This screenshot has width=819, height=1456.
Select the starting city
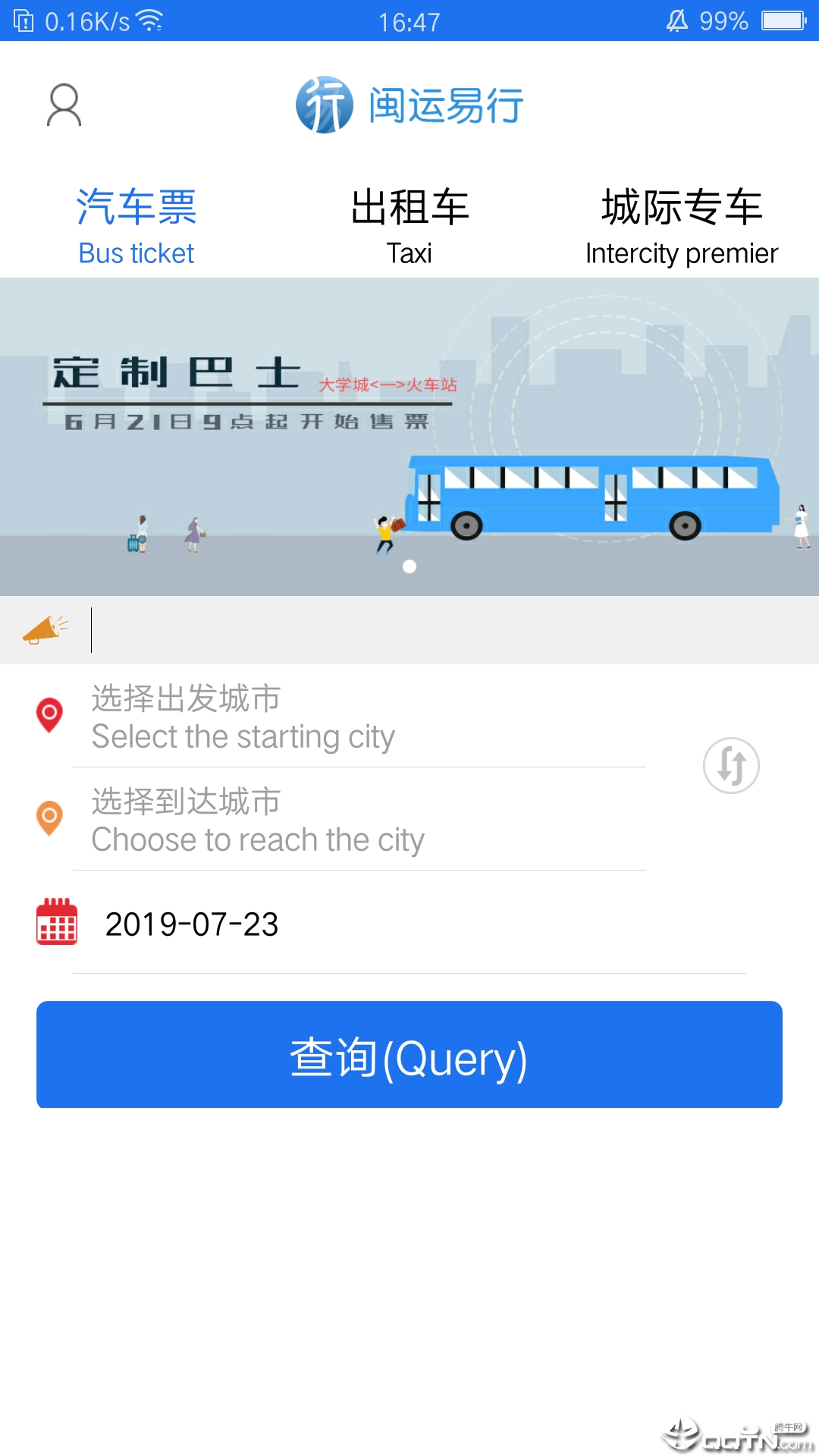356,717
